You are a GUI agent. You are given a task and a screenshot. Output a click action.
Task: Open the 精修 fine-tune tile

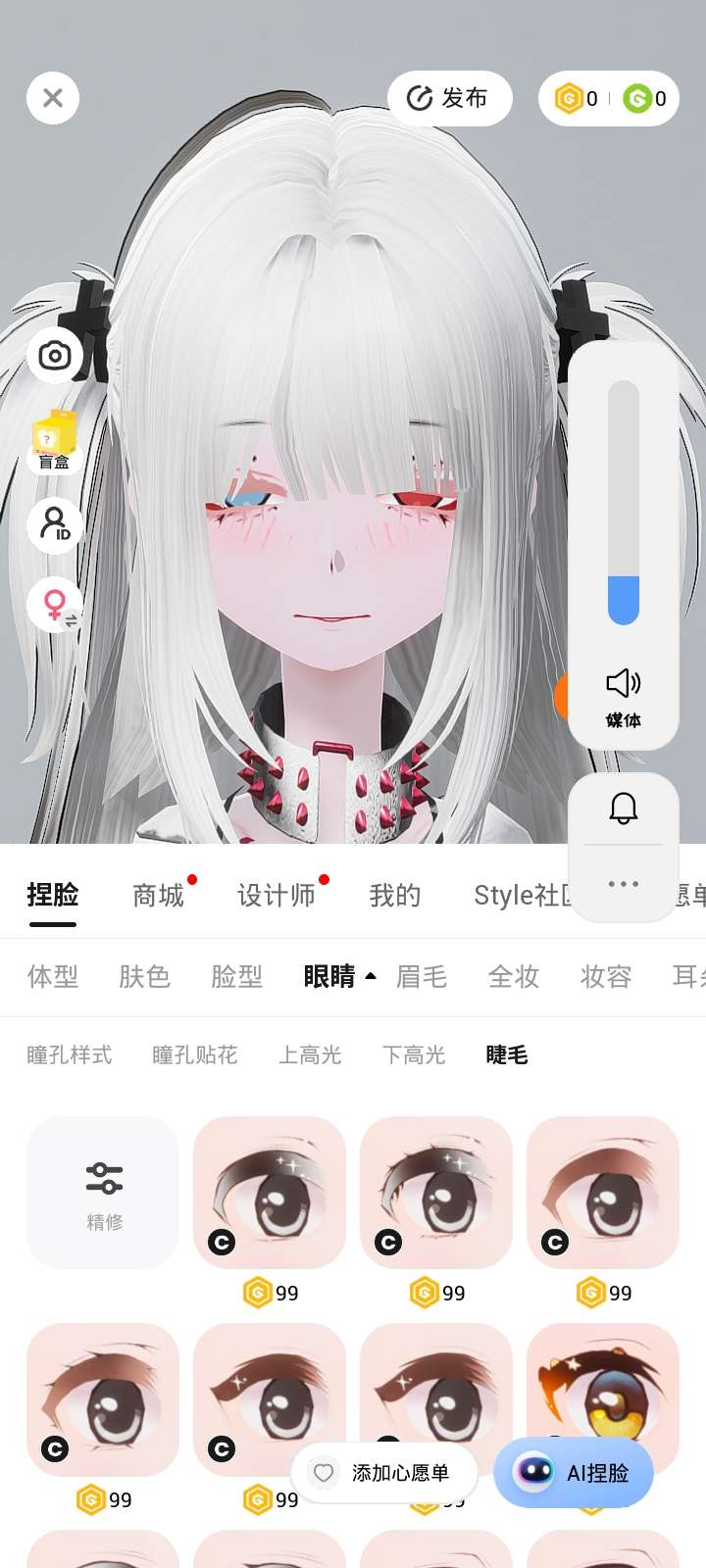click(103, 1193)
